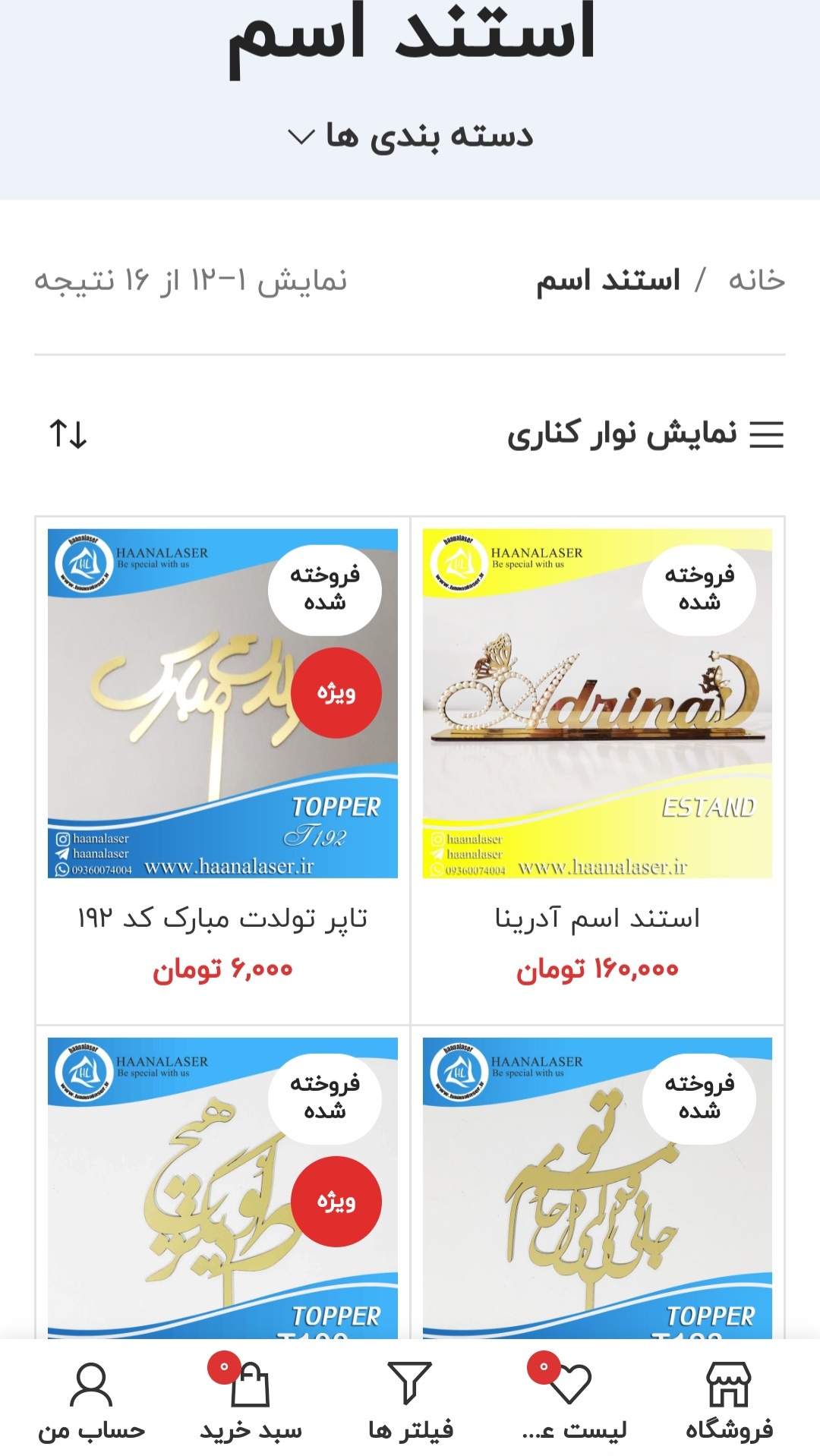This screenshot has width=820, height=1456.
Task: Expand sorting options with the arrows control
Action: pos(68,433)
